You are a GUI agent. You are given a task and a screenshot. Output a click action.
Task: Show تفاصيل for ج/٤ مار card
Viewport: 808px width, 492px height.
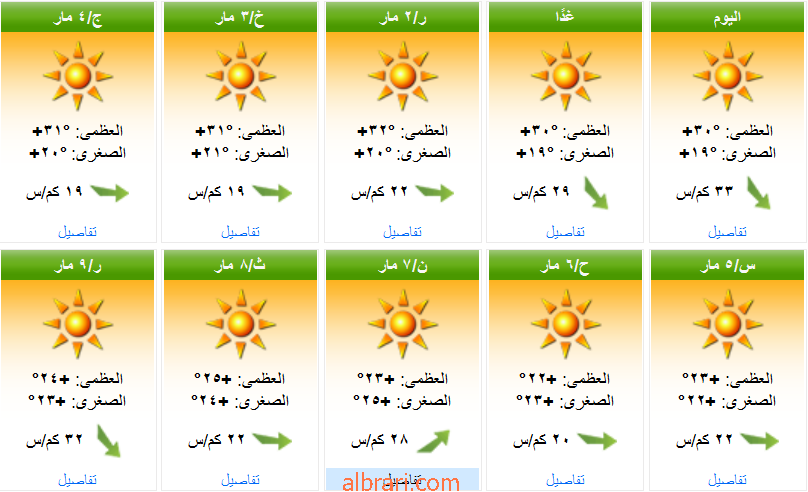click(x=77, y=232)
